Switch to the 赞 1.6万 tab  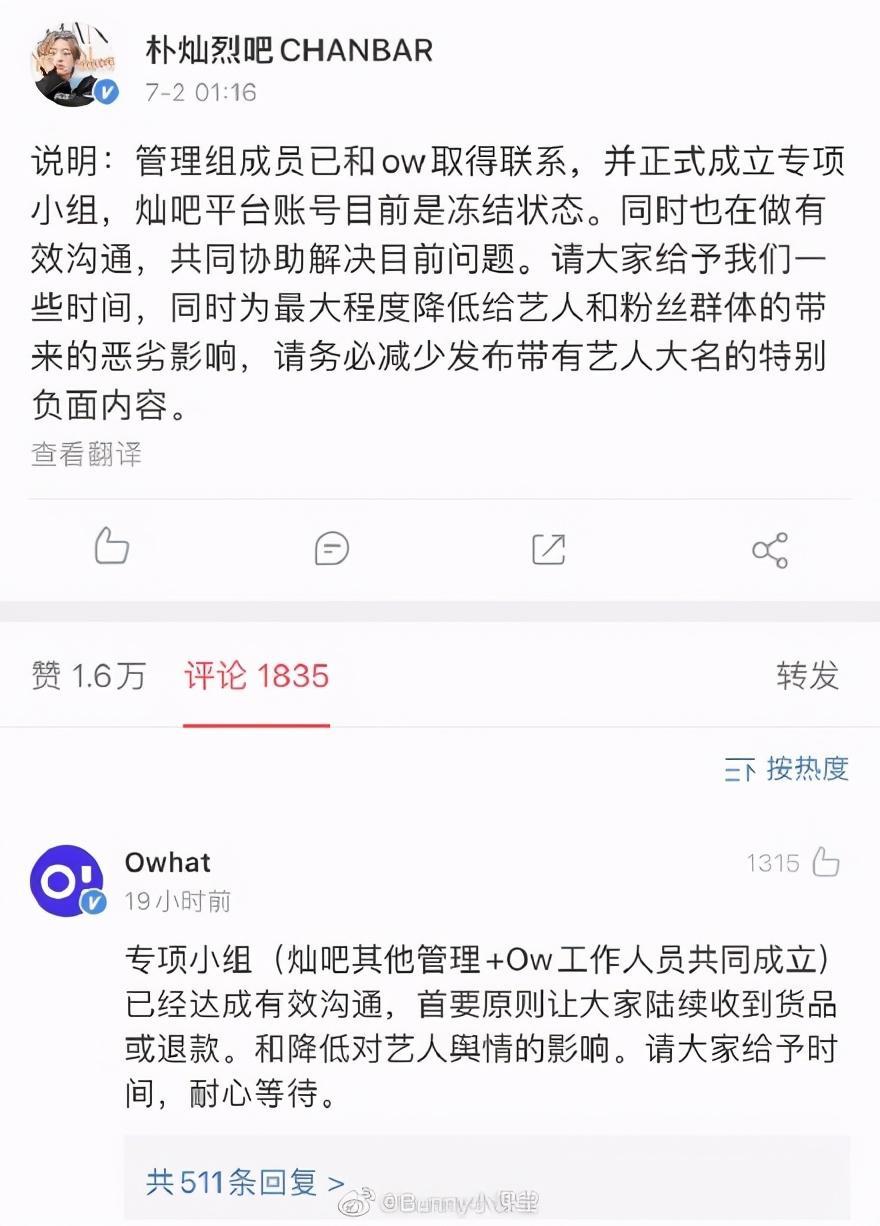(x=88, y=676)
